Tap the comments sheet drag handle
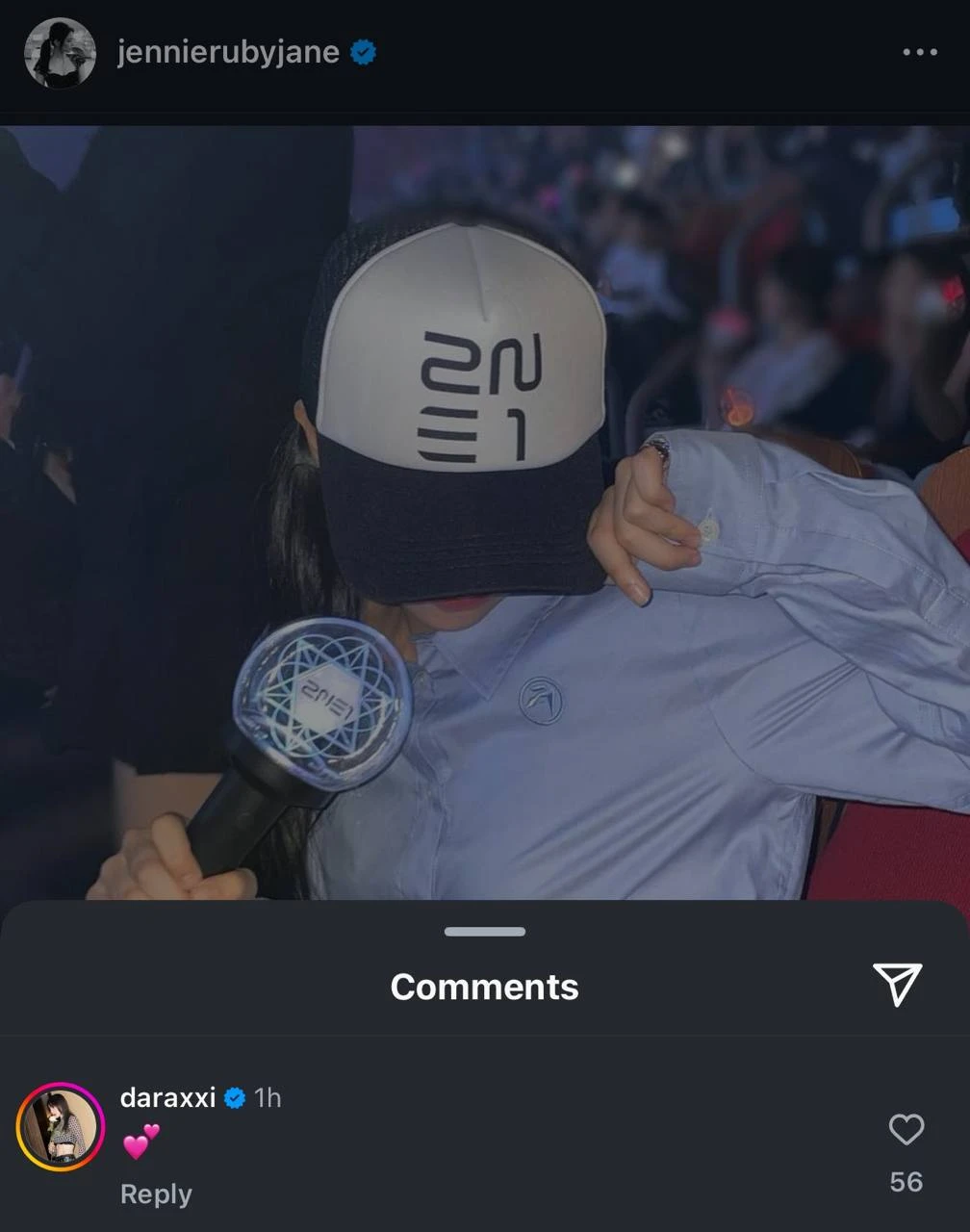Screen dimensions: 970x1232 pos(485,932)
